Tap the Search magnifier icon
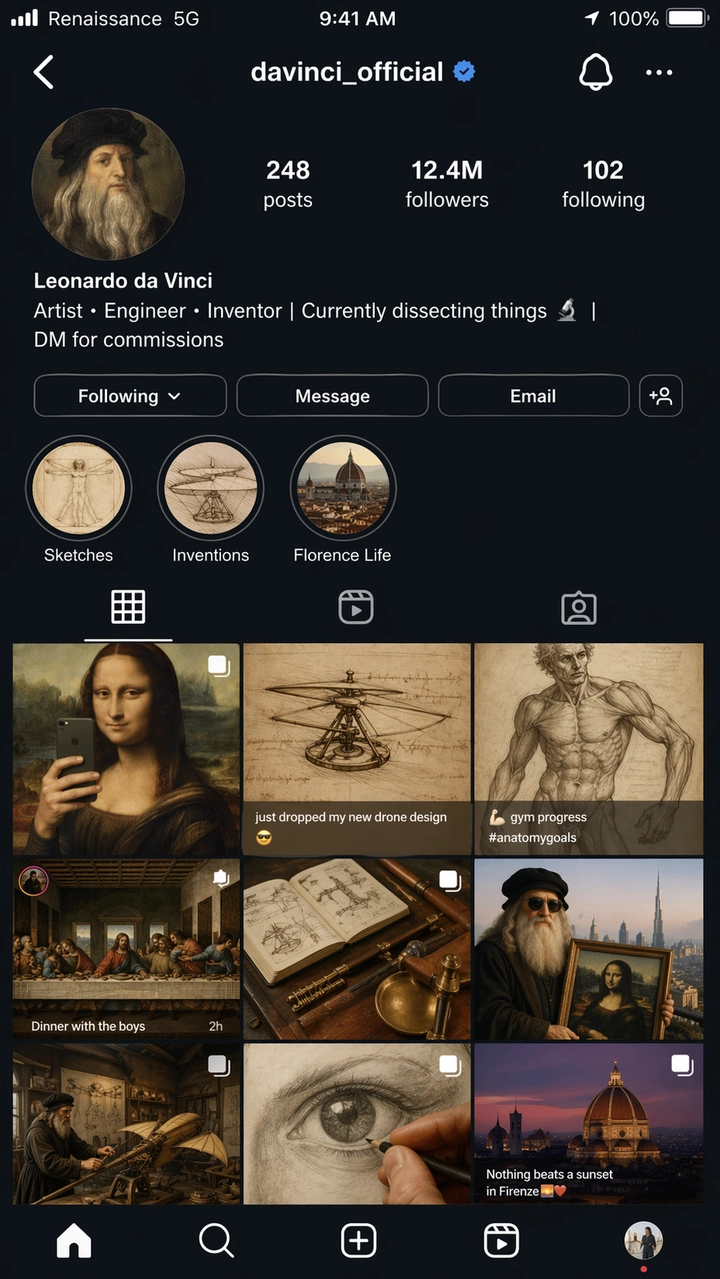The height and width of the screenshot is (1279, 720). pyautogui.click(x=216, y=1240)
